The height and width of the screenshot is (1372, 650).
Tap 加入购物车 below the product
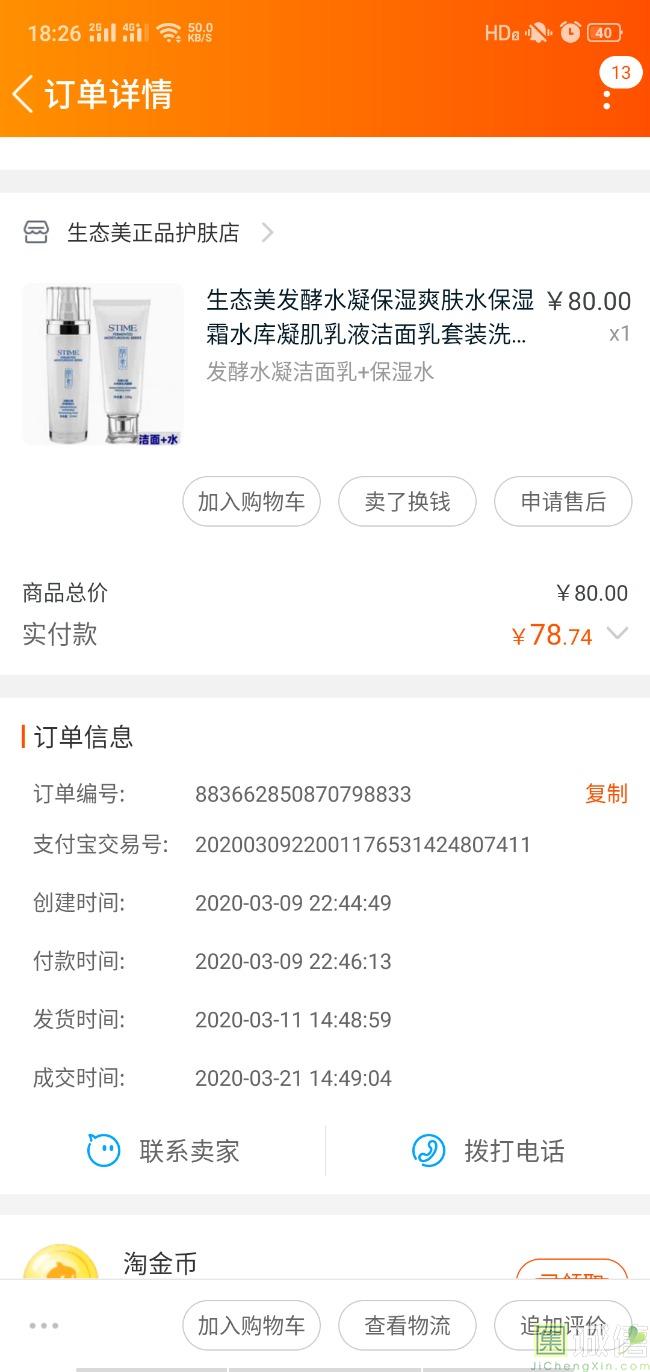(x=251, y=501)
